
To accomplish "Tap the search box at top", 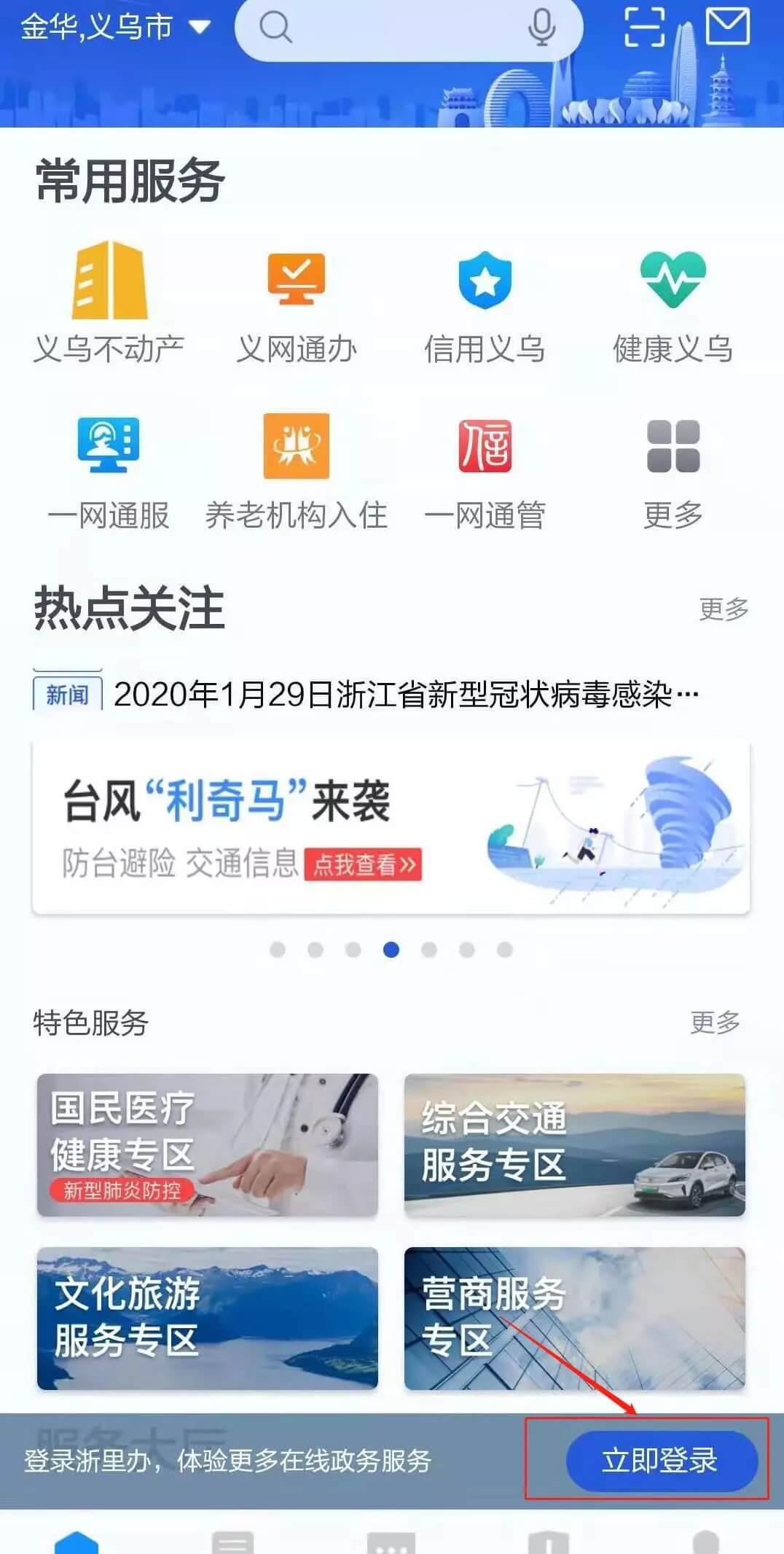I will tap(393, 28).
